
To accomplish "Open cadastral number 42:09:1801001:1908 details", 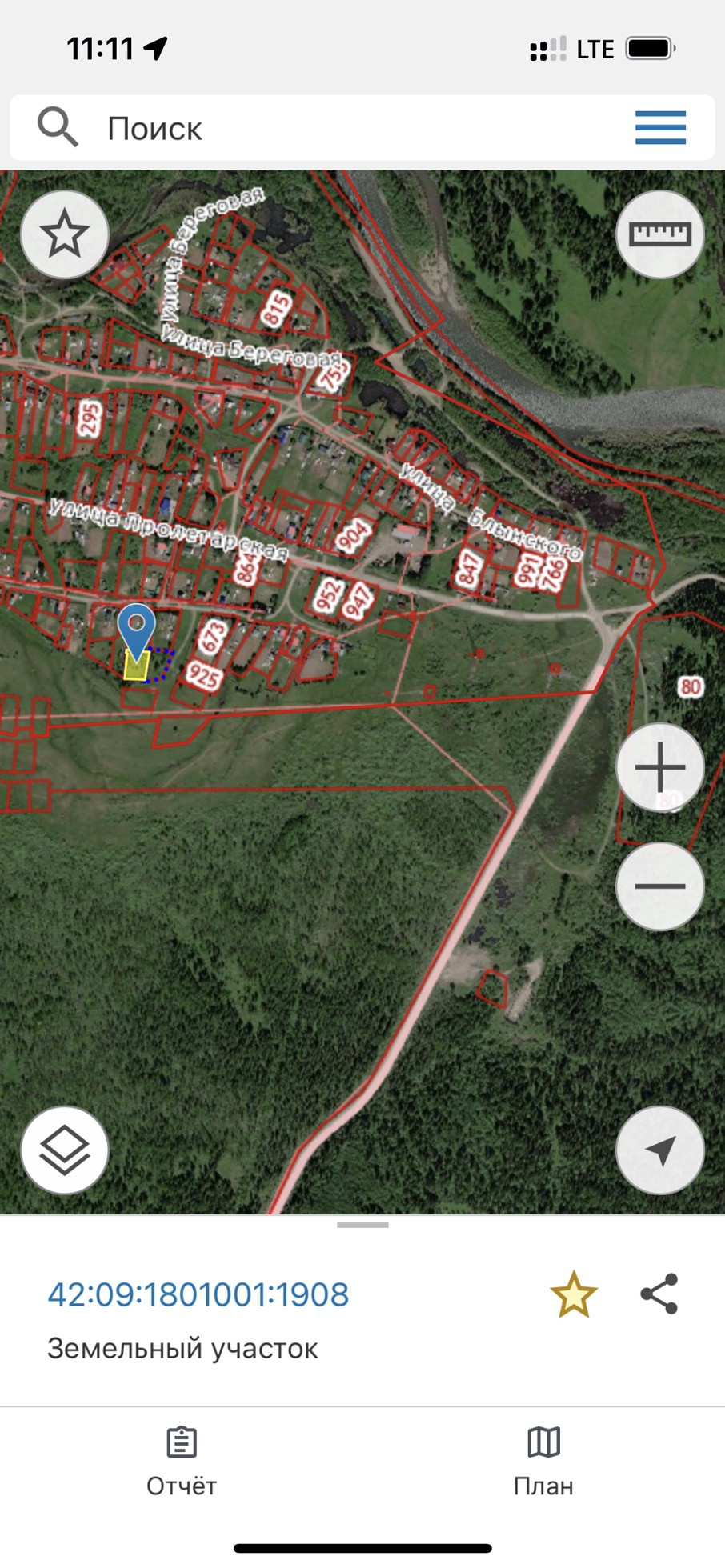I will tap(198, 1294).
